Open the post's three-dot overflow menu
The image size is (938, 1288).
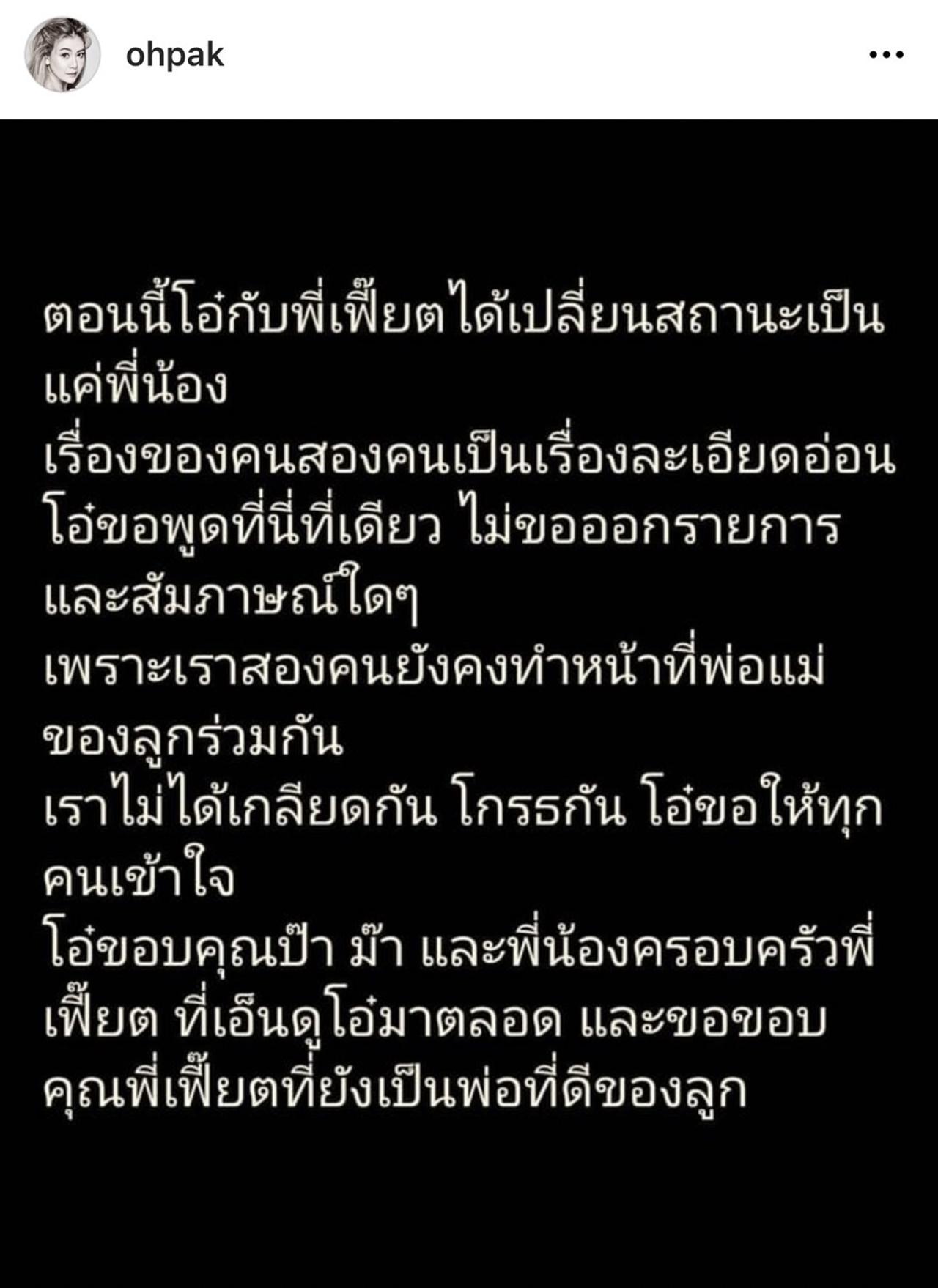(x=885, y=55)
